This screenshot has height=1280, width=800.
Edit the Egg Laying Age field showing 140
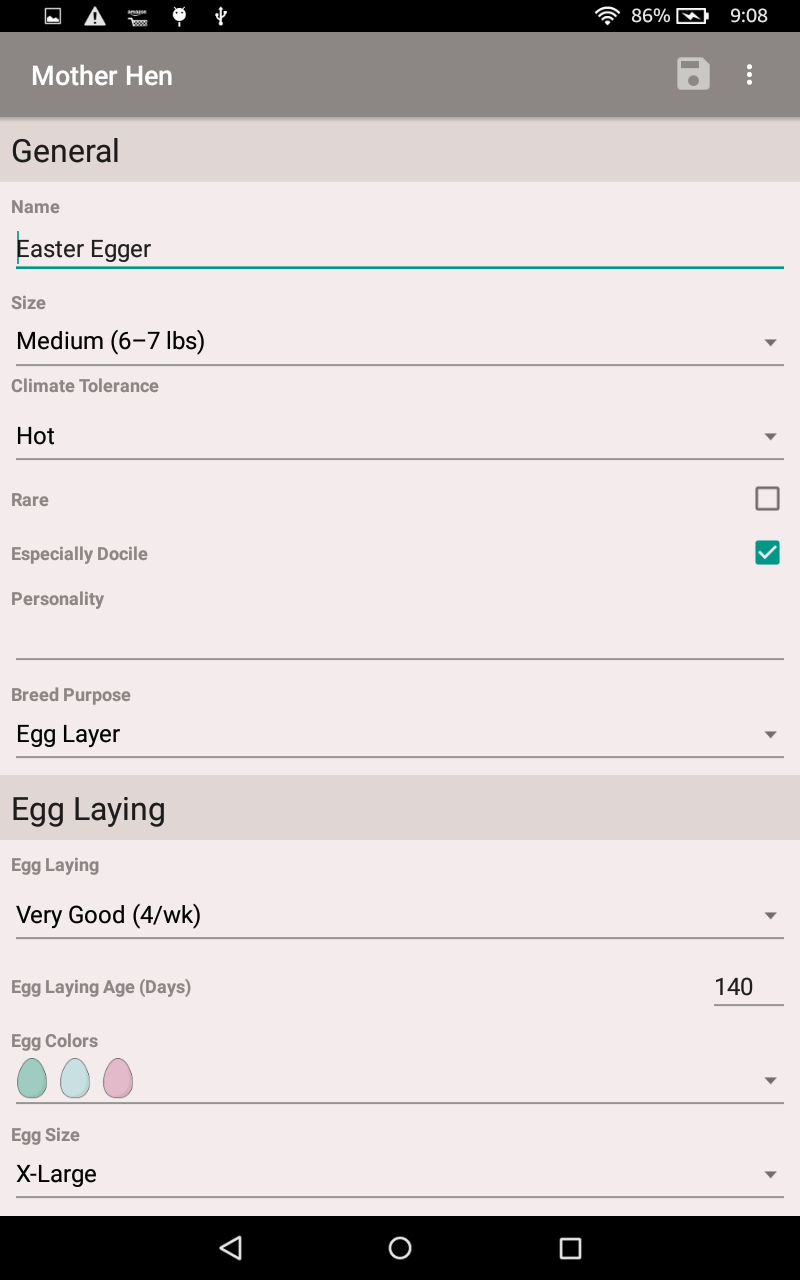click(748, 986)
